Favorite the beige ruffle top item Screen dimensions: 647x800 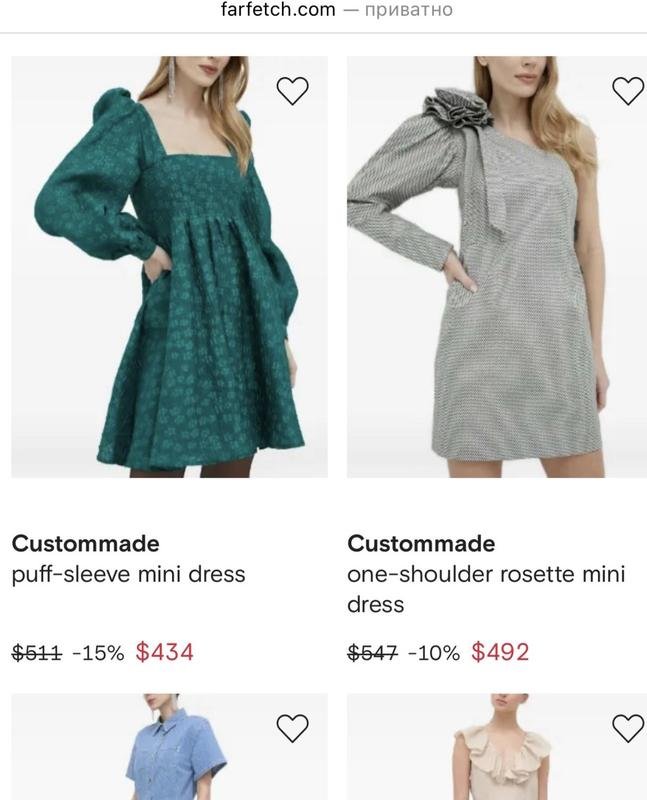[627, 729]
